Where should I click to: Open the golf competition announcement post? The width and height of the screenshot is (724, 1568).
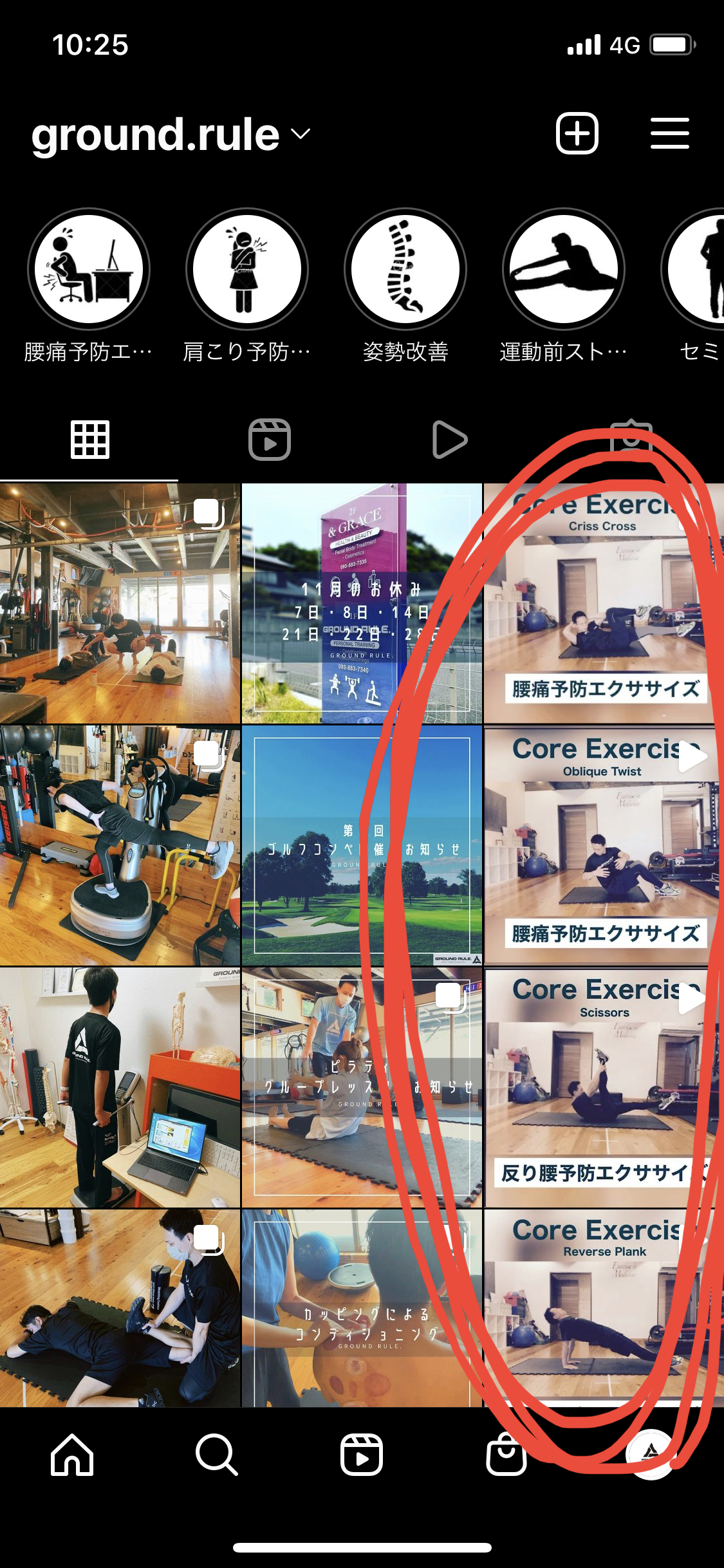coord(362,845)
